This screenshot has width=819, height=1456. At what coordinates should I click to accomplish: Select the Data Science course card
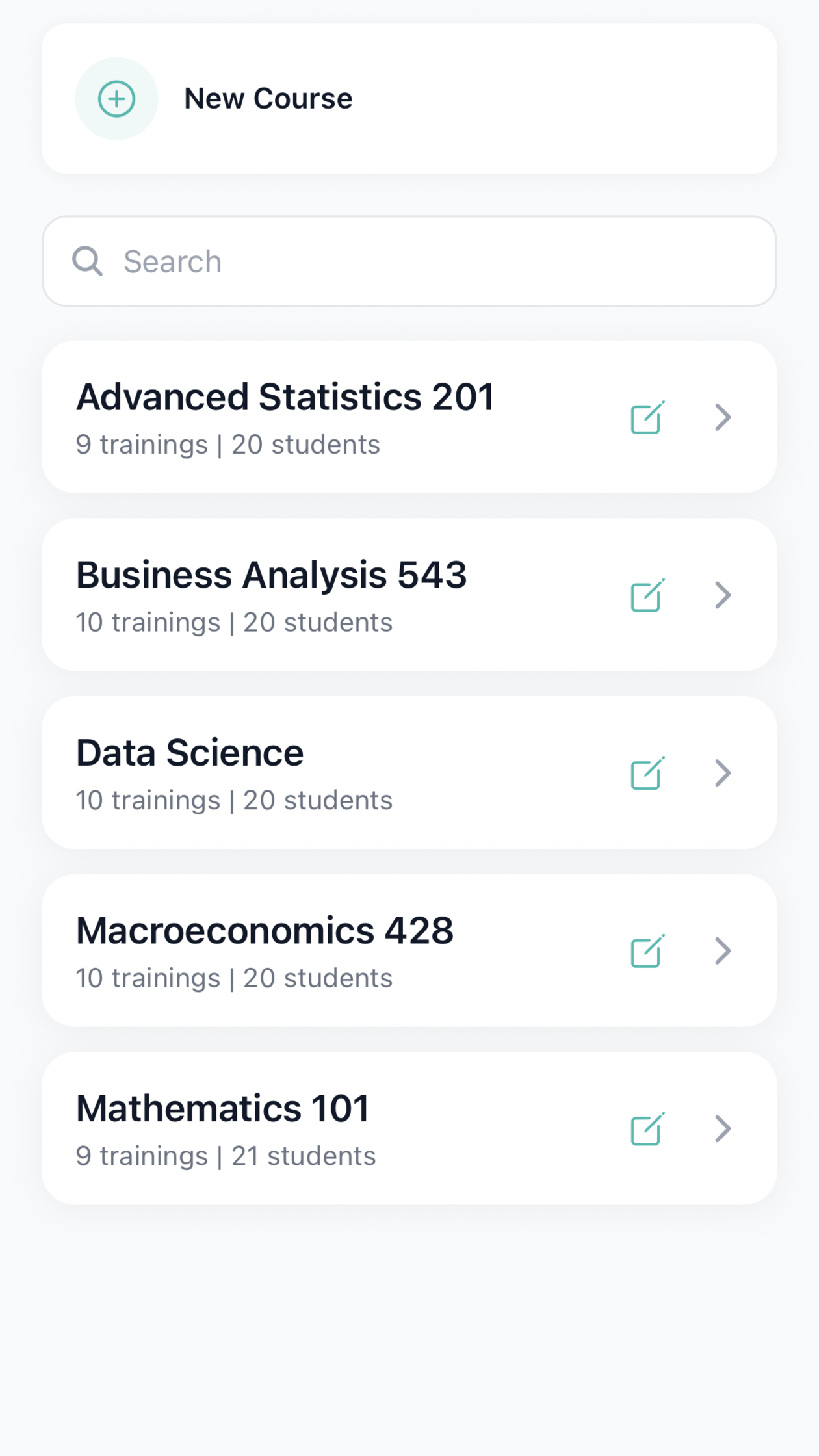coord(325,772)
